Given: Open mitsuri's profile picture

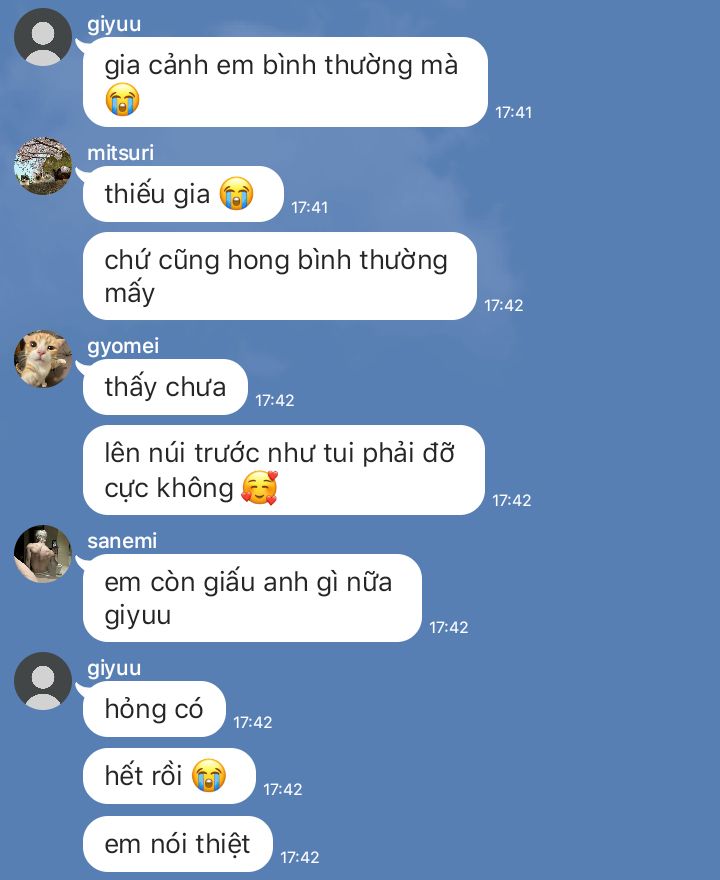Looking at the screenshot, I should tap(43, 166).
